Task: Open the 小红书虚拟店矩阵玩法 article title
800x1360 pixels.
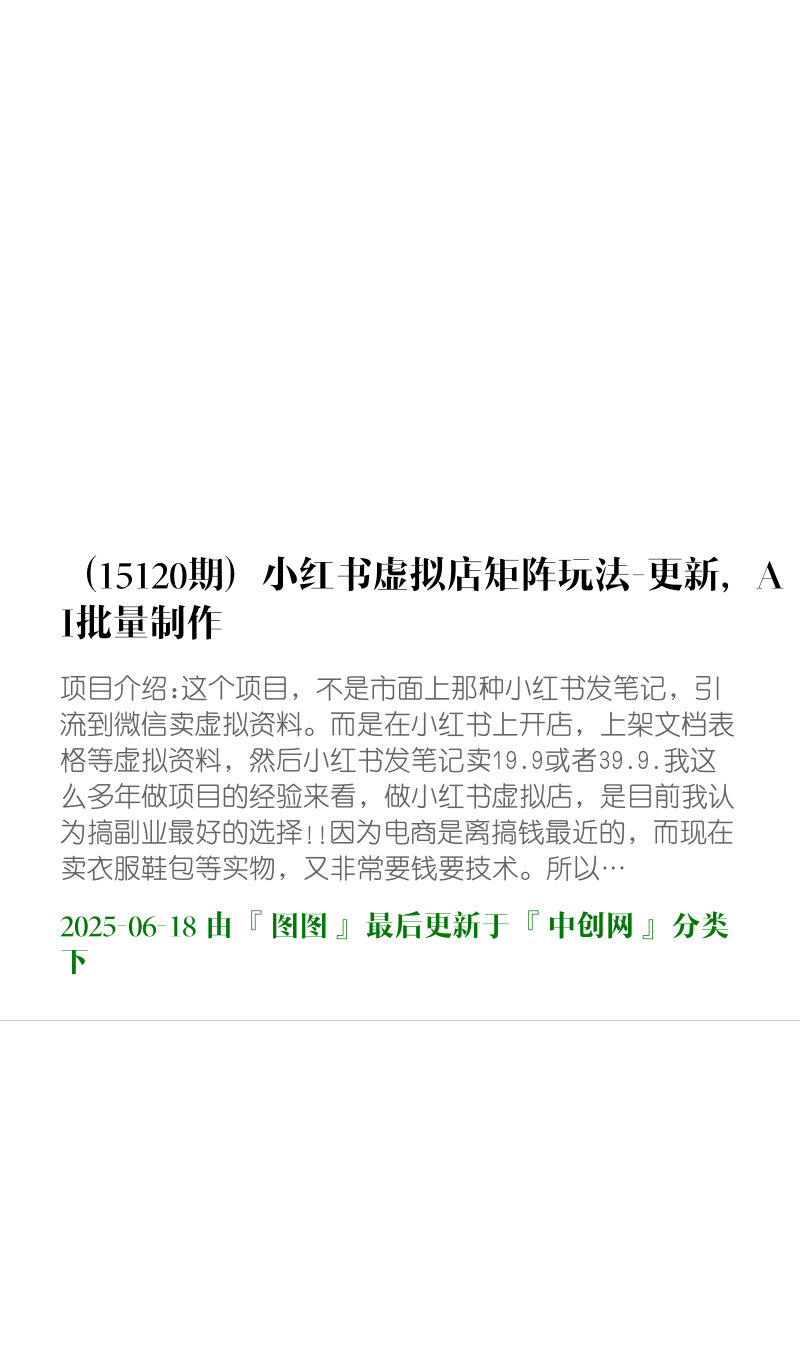Action: [422, 599]
